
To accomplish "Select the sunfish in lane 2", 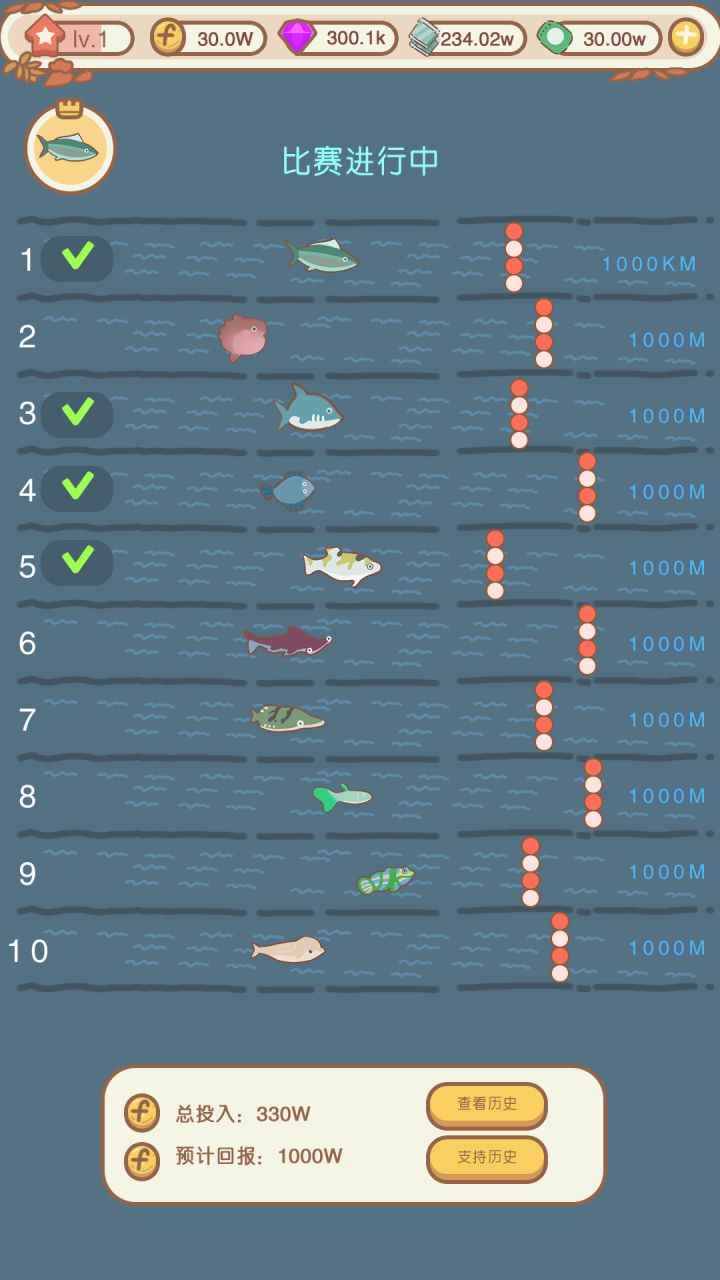I will pos(243,337).
